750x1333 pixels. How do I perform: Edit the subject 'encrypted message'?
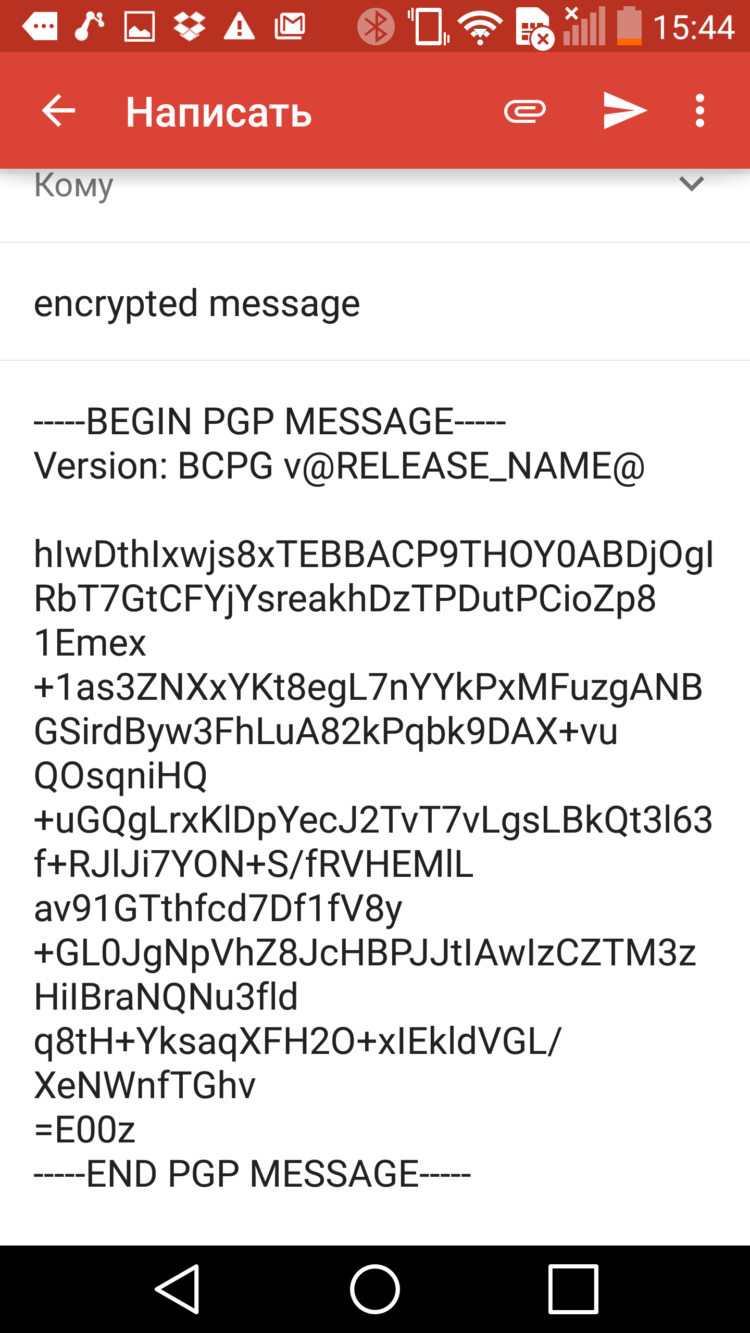pos(300,302)
